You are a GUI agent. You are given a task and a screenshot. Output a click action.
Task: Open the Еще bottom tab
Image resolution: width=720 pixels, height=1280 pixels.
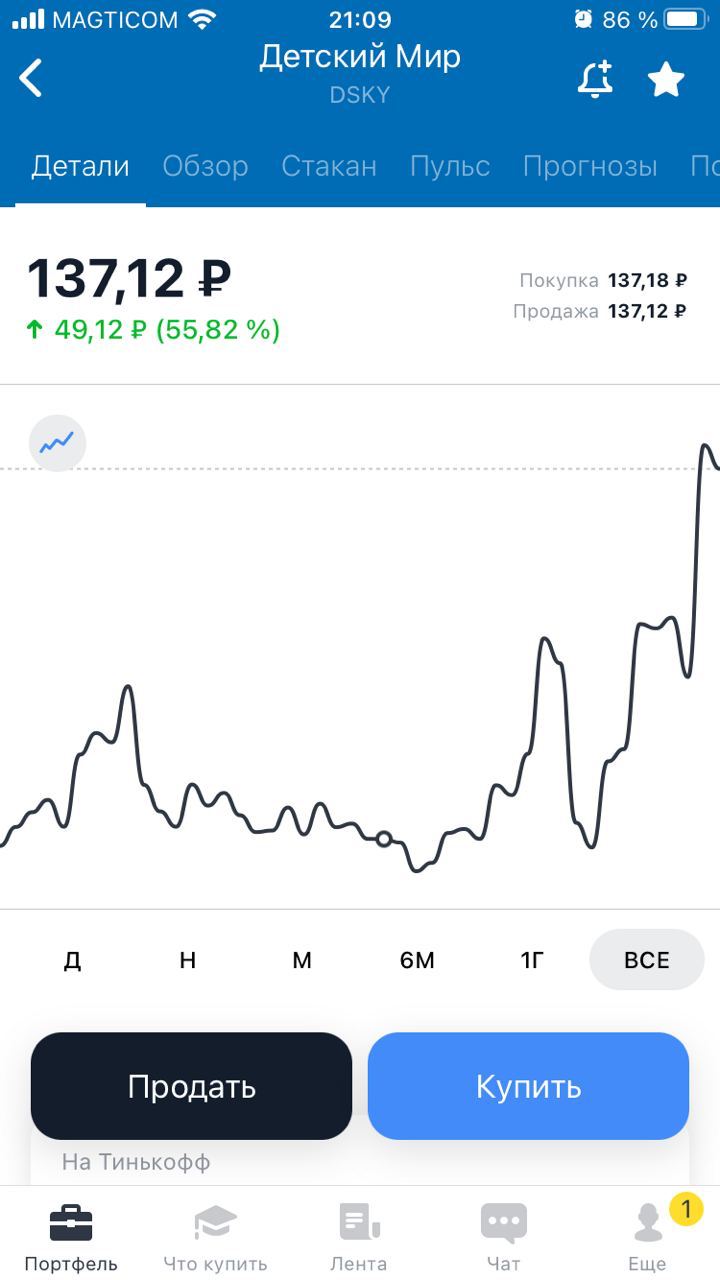pos(647,1237)
